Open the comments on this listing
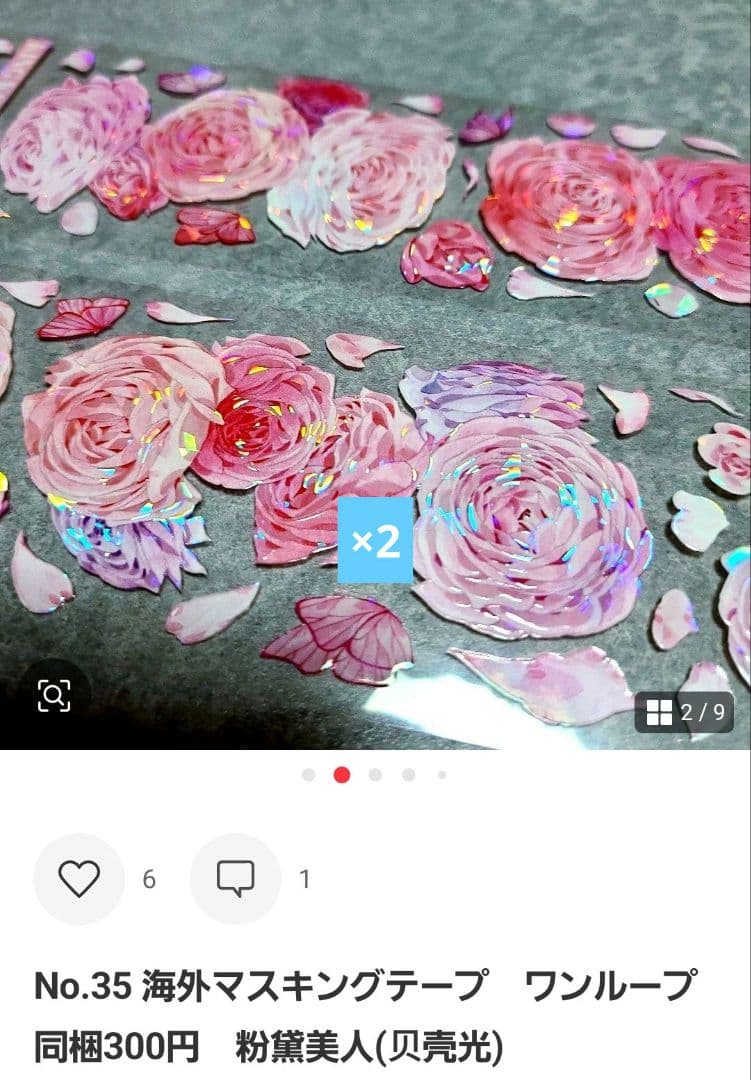This screenshot has height=1080, width=751. pos(235,878)
